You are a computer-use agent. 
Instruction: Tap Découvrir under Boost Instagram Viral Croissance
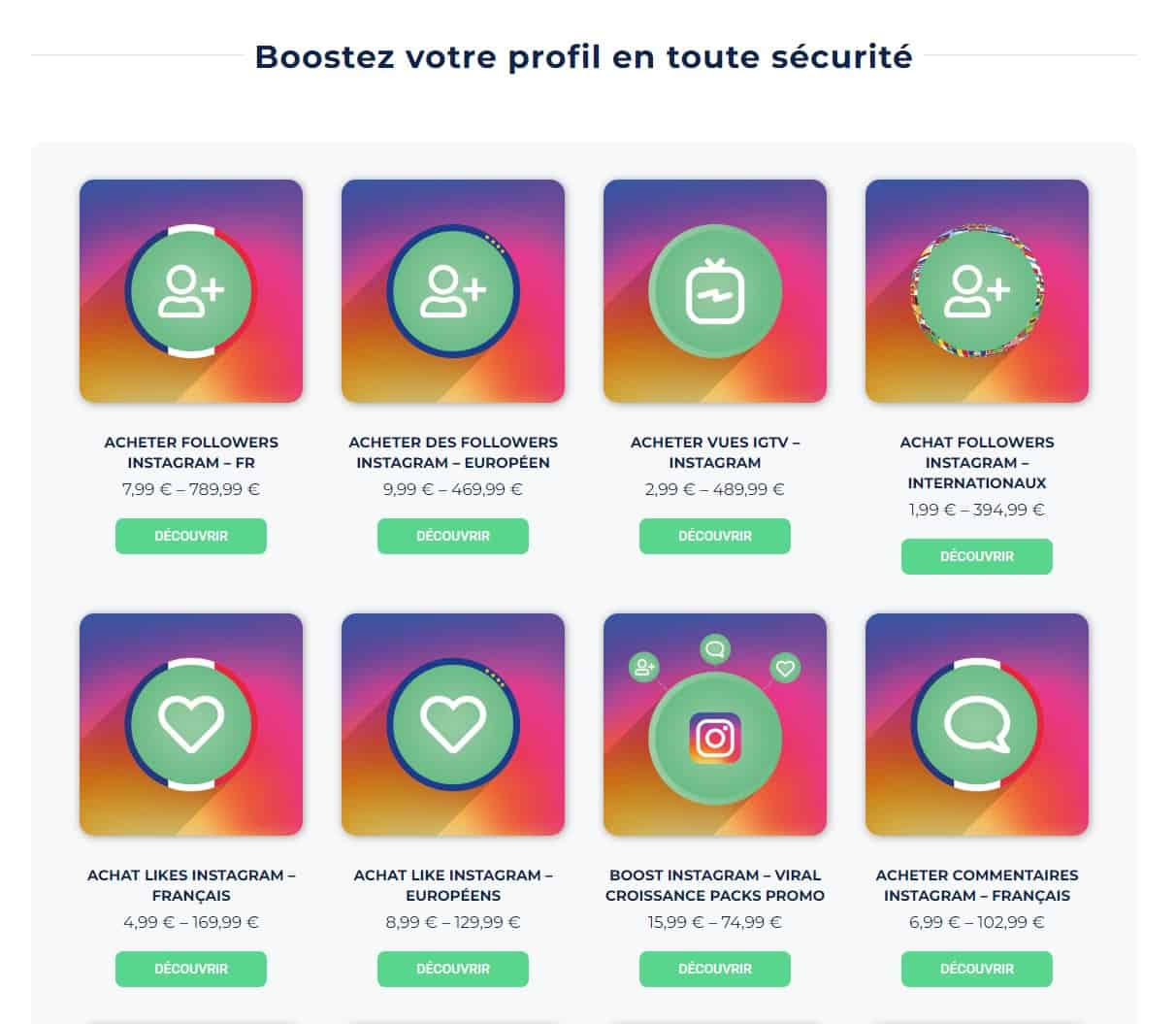715,969
